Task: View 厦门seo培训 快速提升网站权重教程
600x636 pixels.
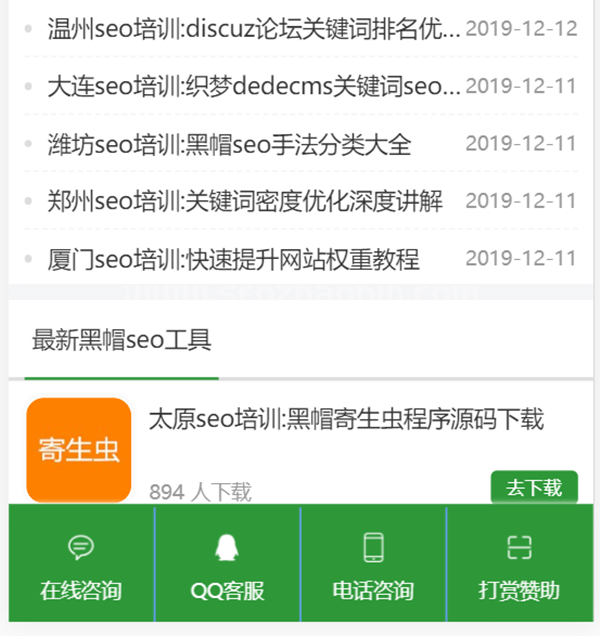Action: click(233, 260)
